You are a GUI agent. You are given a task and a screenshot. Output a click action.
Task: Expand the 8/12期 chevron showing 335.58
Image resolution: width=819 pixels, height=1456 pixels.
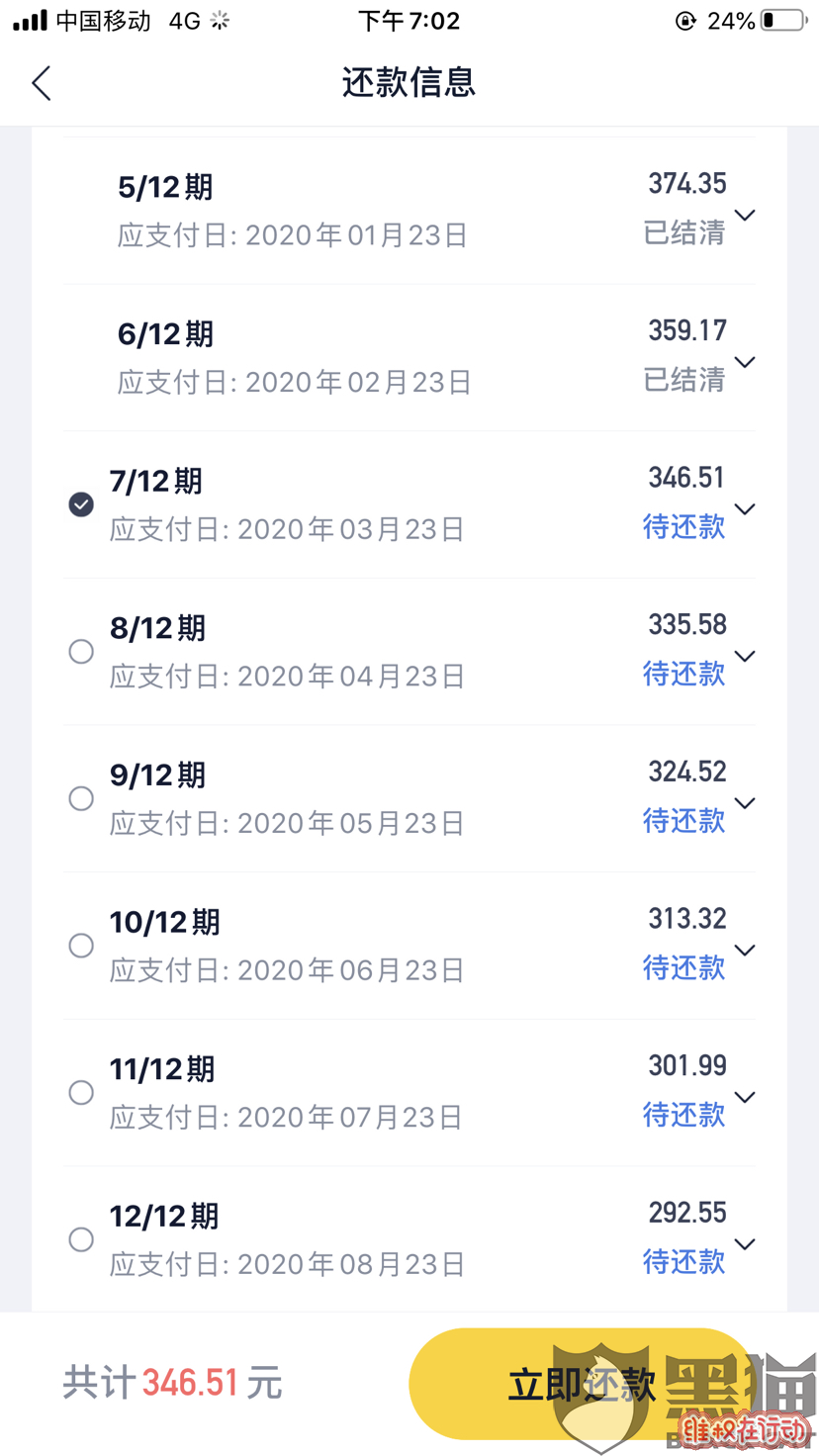[745, 656]
